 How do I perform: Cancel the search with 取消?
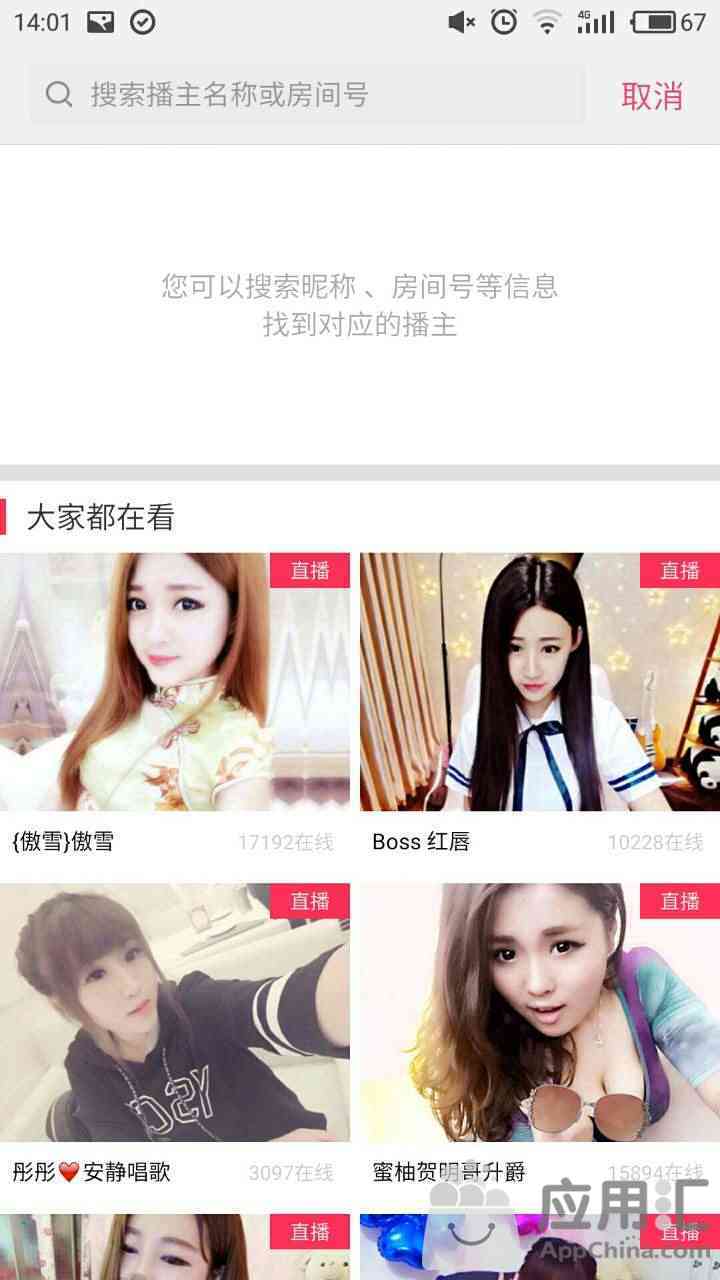point(652,96)
